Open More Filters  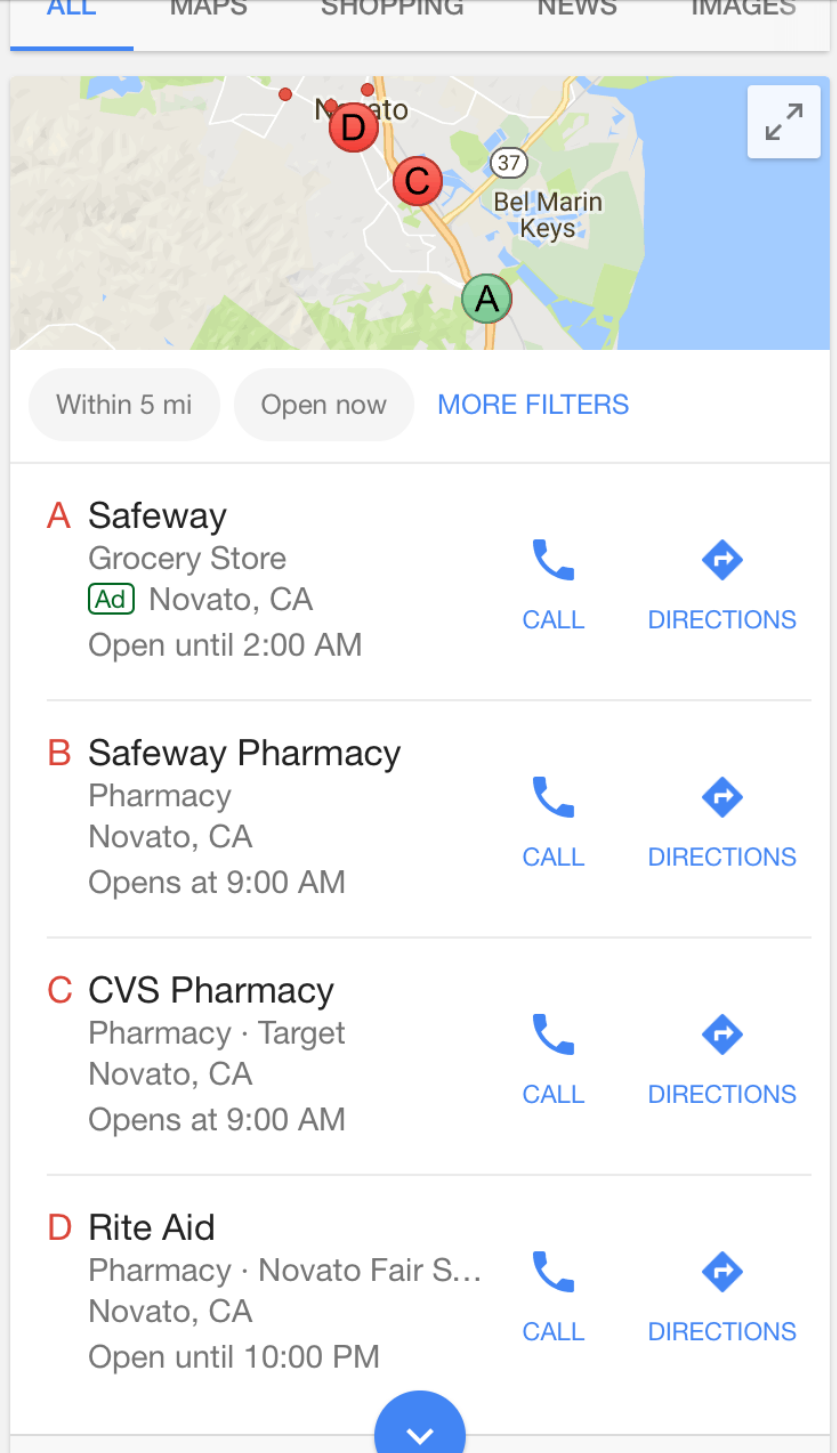click(x=533, y=405)
